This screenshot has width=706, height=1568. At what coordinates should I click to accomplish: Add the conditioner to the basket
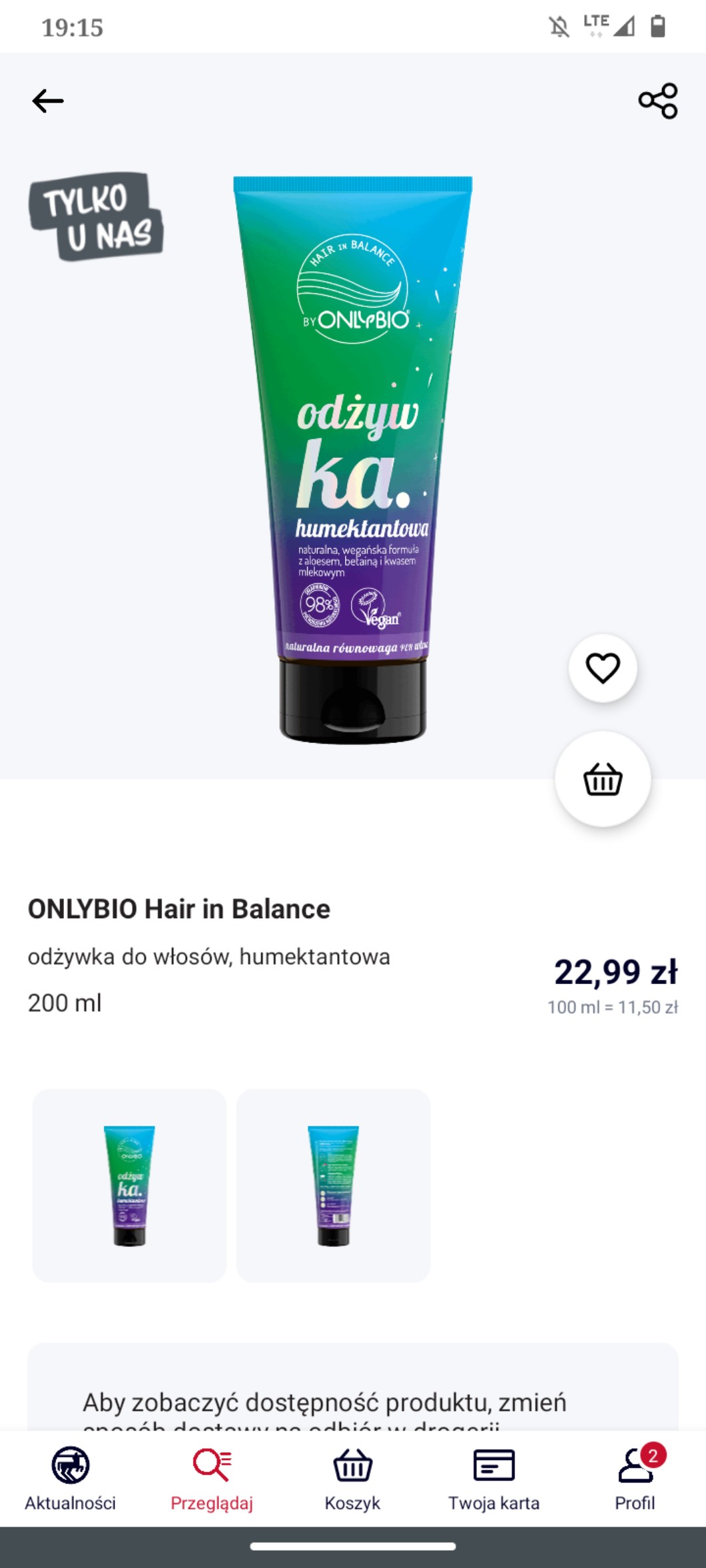point(603,779)
